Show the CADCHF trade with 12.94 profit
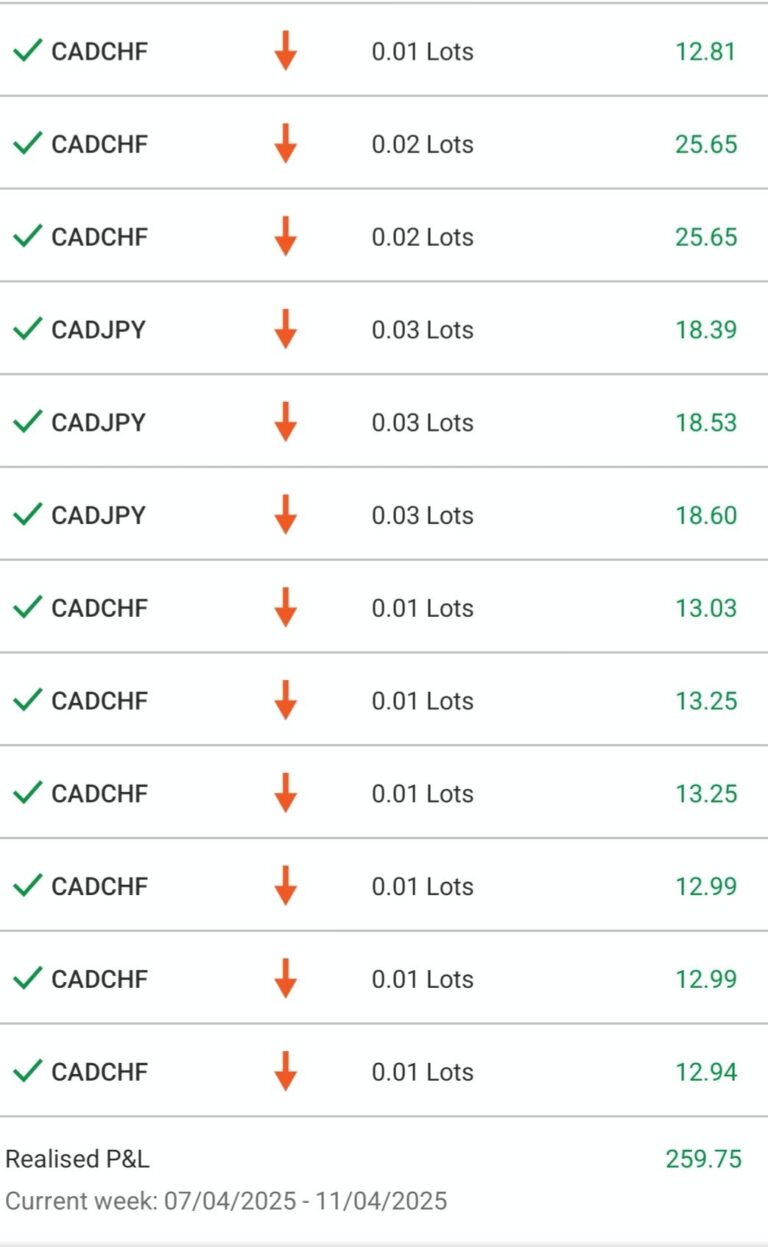The image size is (768, 1247). tap(384, 1072)
